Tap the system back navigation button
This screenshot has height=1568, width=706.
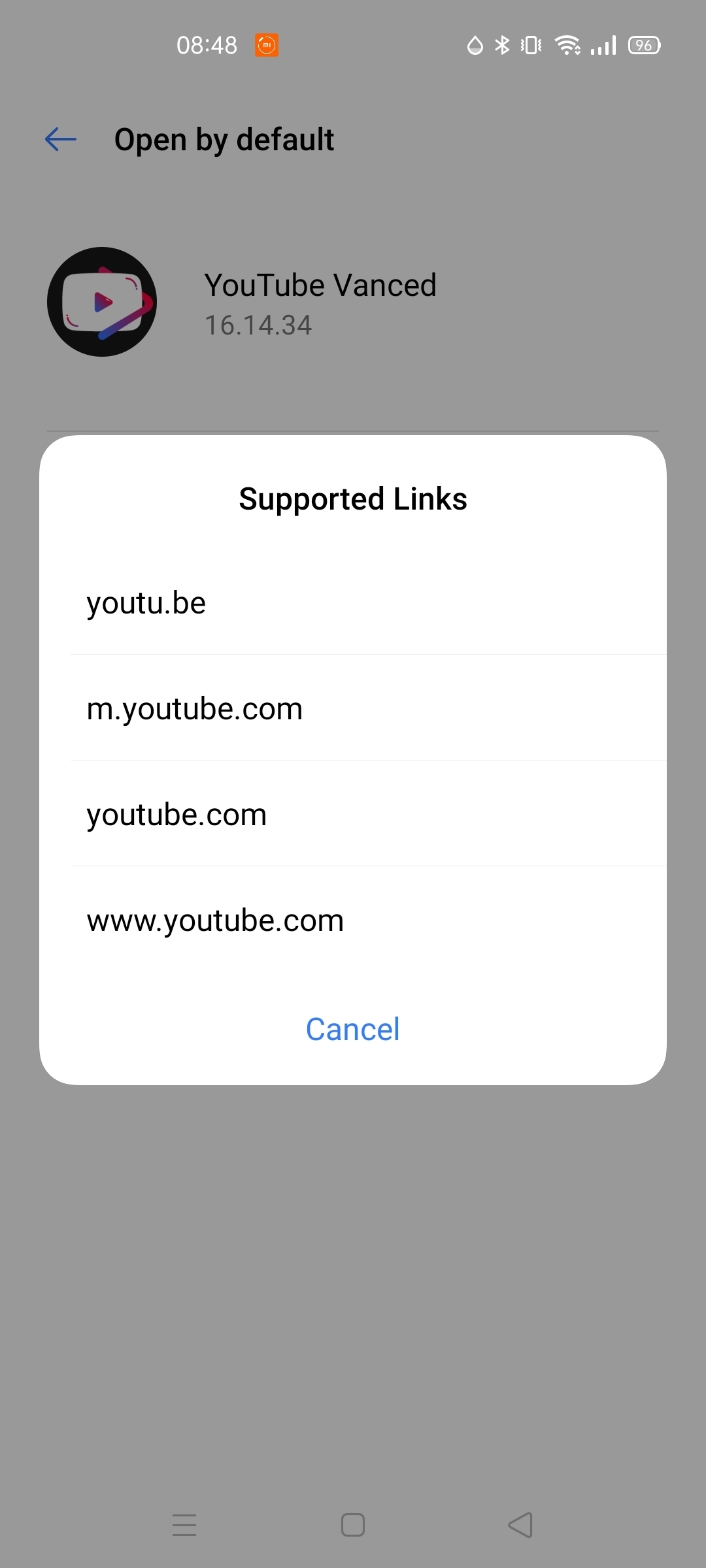pyautogui.click(x=521, y=1525)
